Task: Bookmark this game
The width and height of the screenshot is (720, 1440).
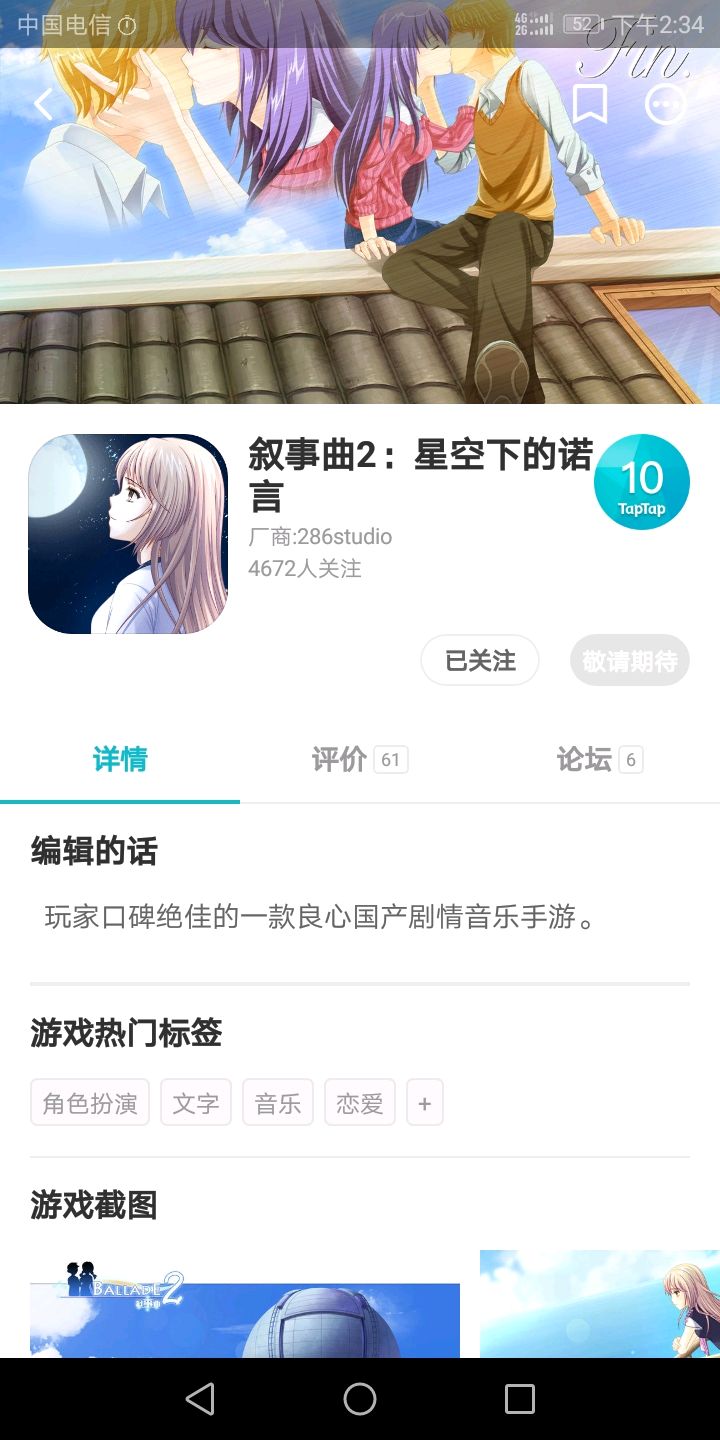Action: point(590,104)
